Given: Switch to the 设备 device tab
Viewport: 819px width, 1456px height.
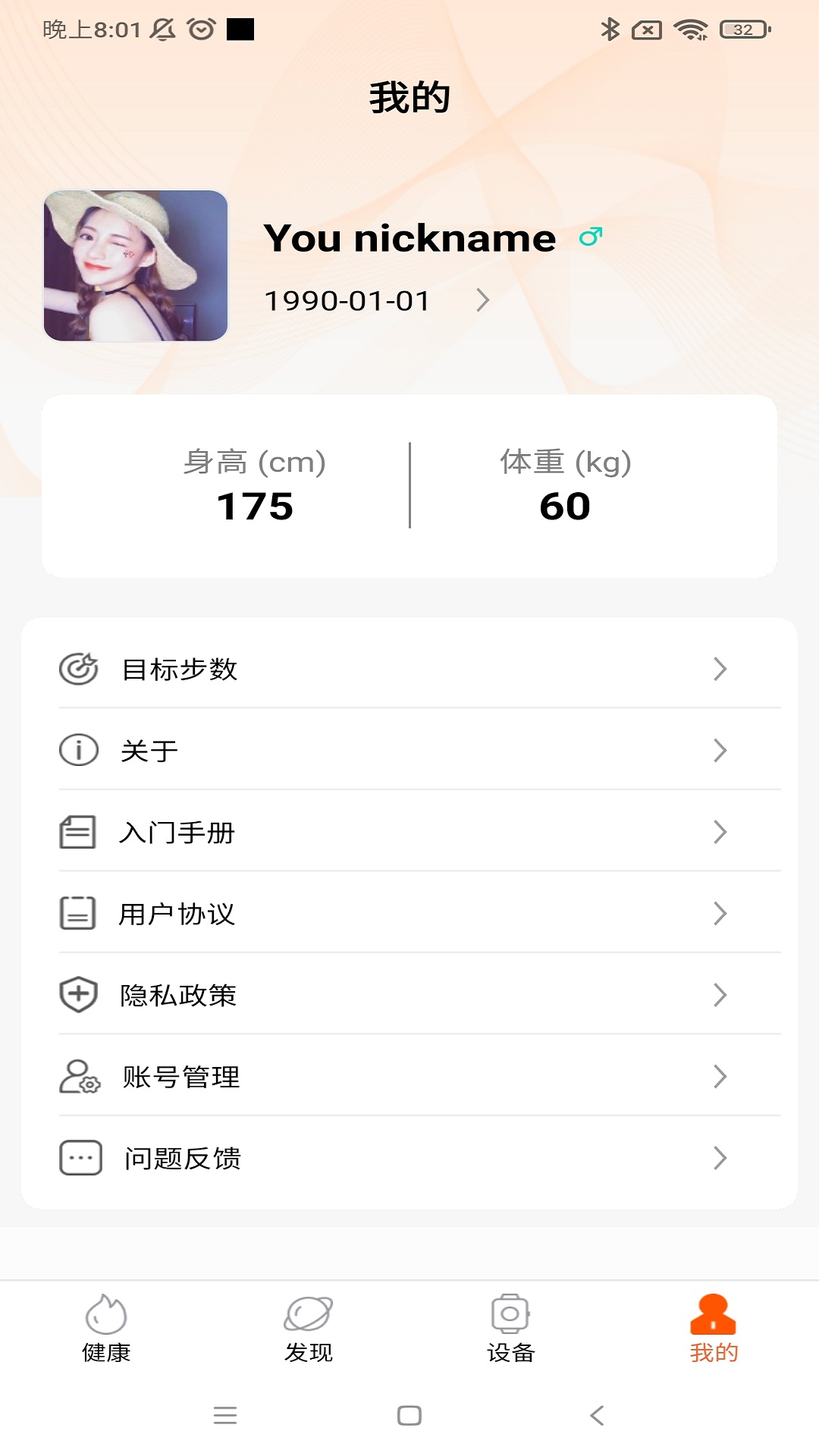Looking at the screenshot, I should click(510, 1329).
